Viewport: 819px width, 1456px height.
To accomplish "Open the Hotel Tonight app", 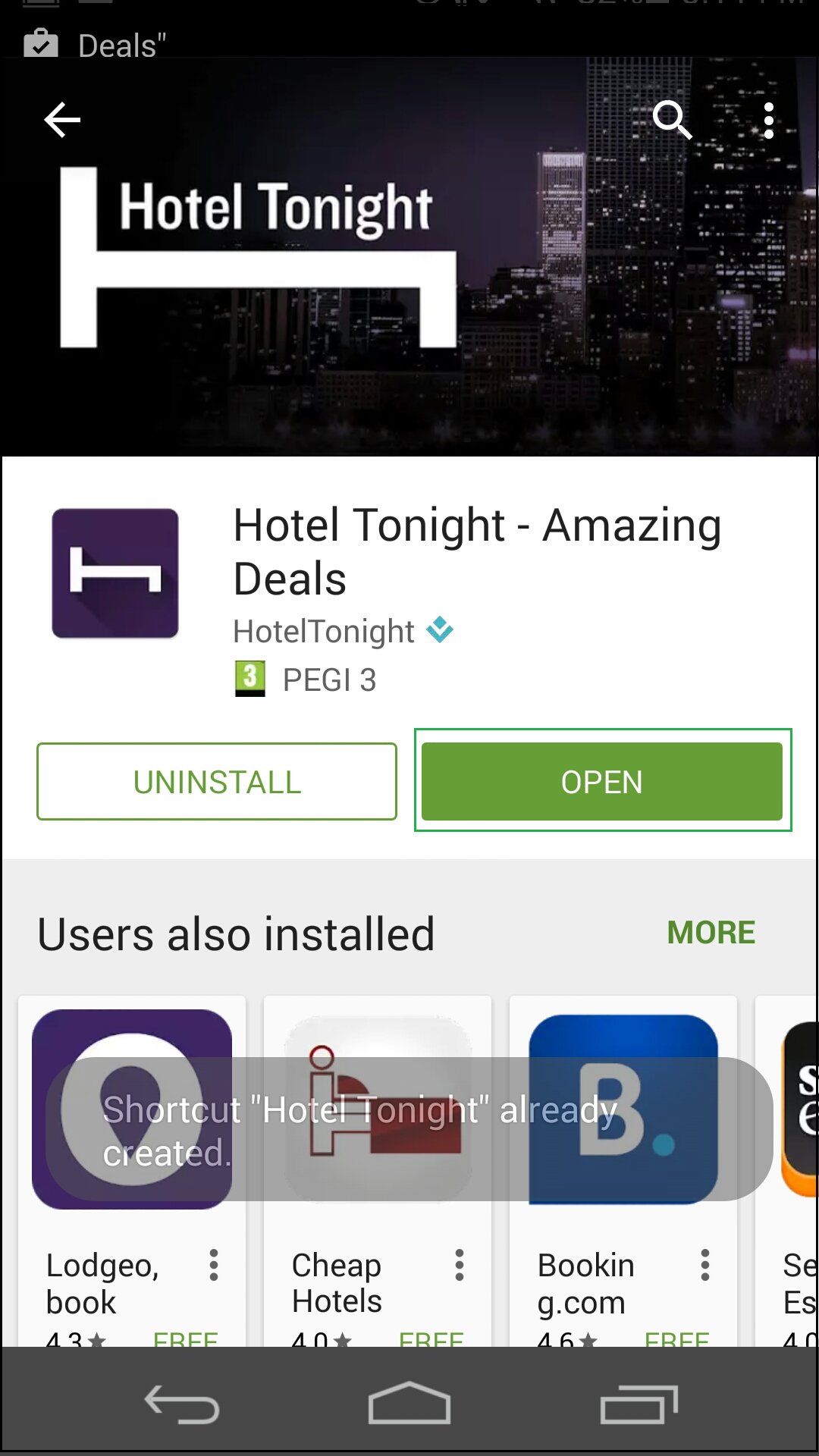I will (602, 781).
